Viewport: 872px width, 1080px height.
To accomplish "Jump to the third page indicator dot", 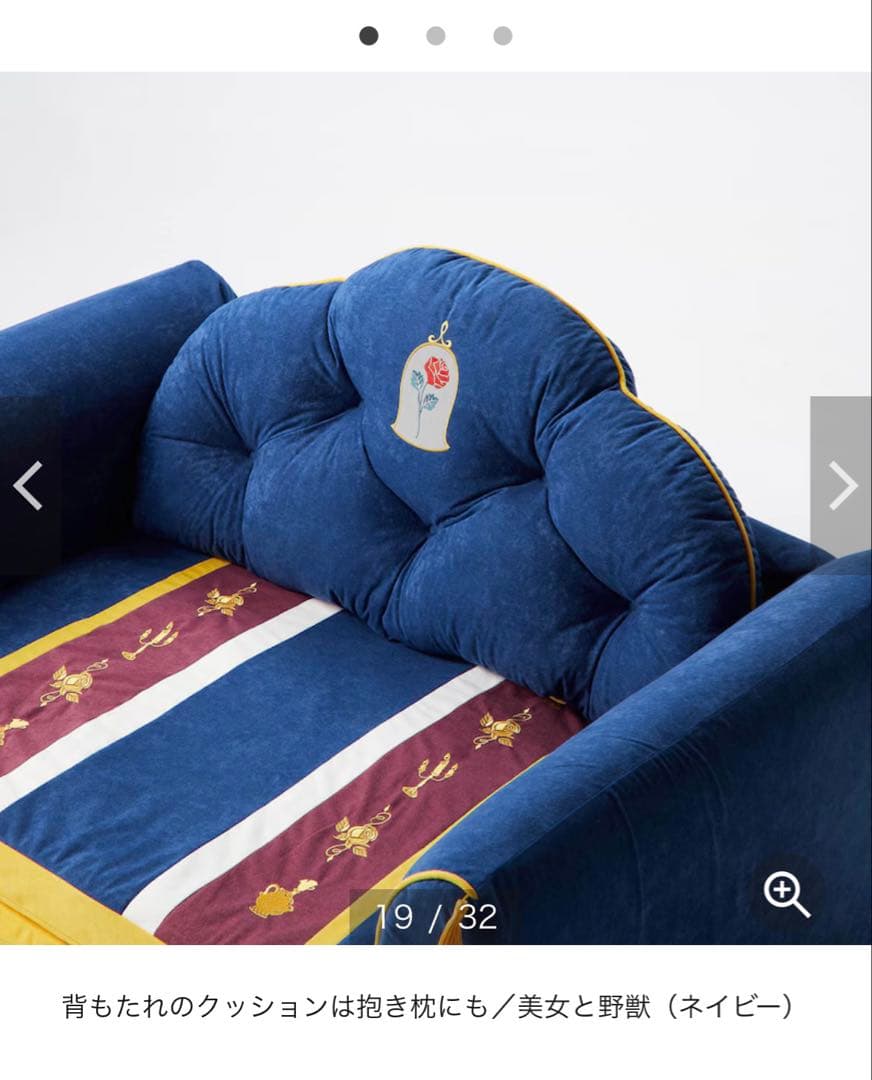I will 503,36.
